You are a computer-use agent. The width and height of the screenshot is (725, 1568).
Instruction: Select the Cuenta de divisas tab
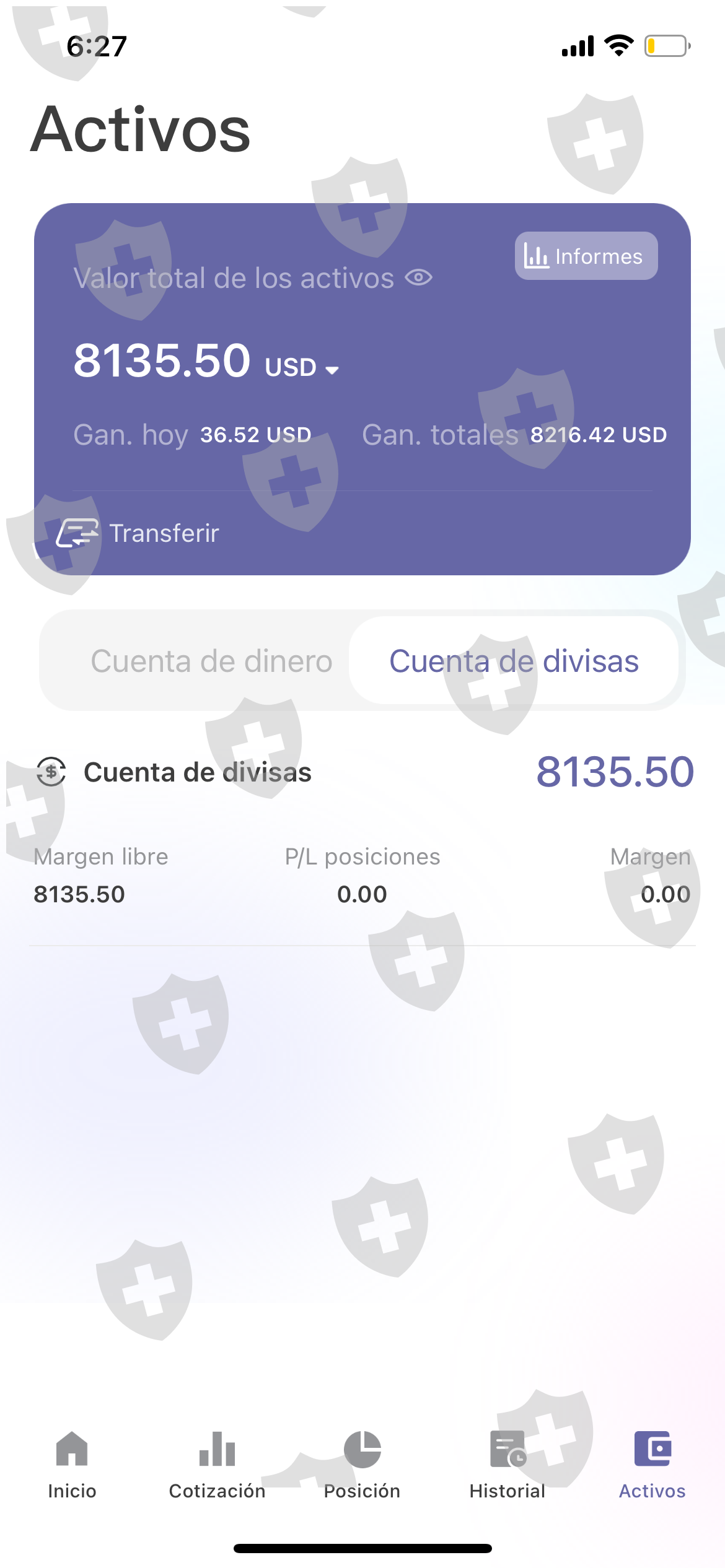[x=514, y=661]
